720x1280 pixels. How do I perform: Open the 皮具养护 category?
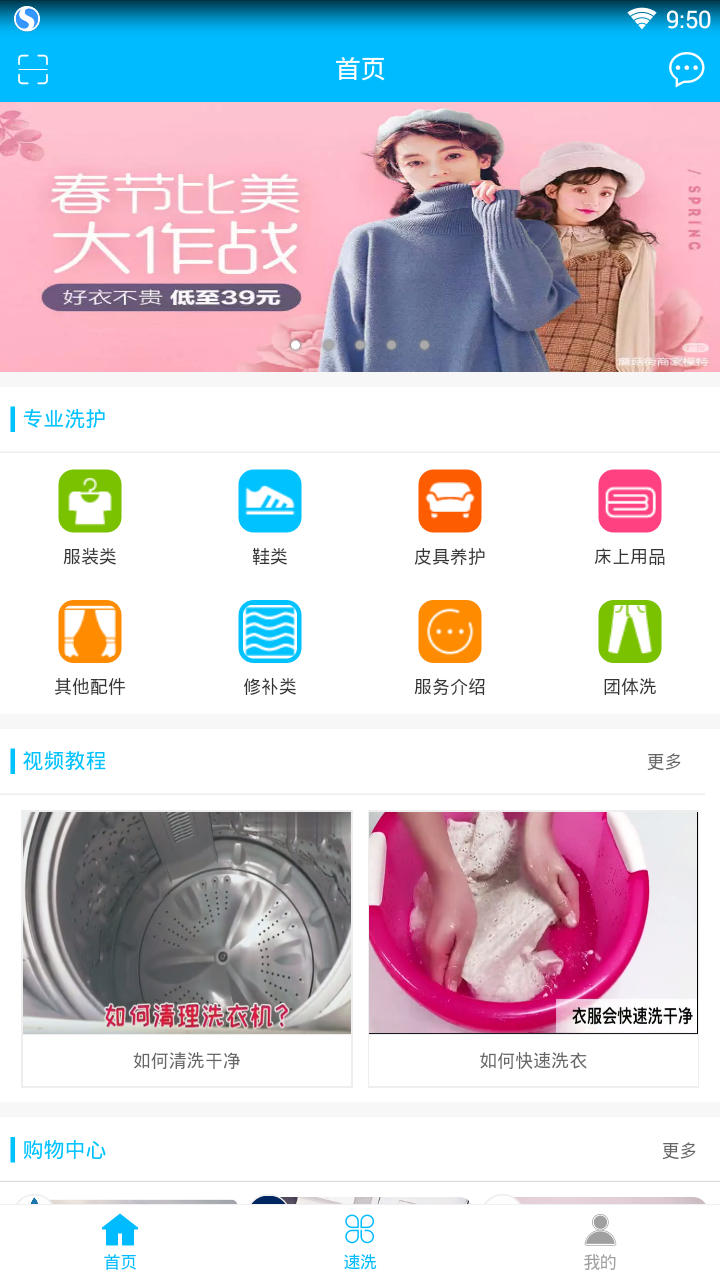point(450,517)
